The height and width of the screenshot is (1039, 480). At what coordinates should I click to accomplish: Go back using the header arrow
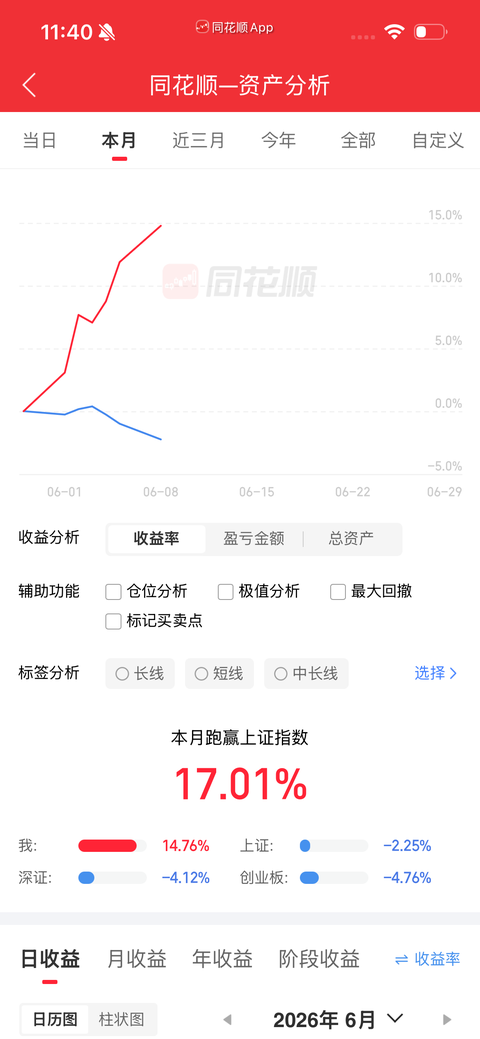pos(29,85)
